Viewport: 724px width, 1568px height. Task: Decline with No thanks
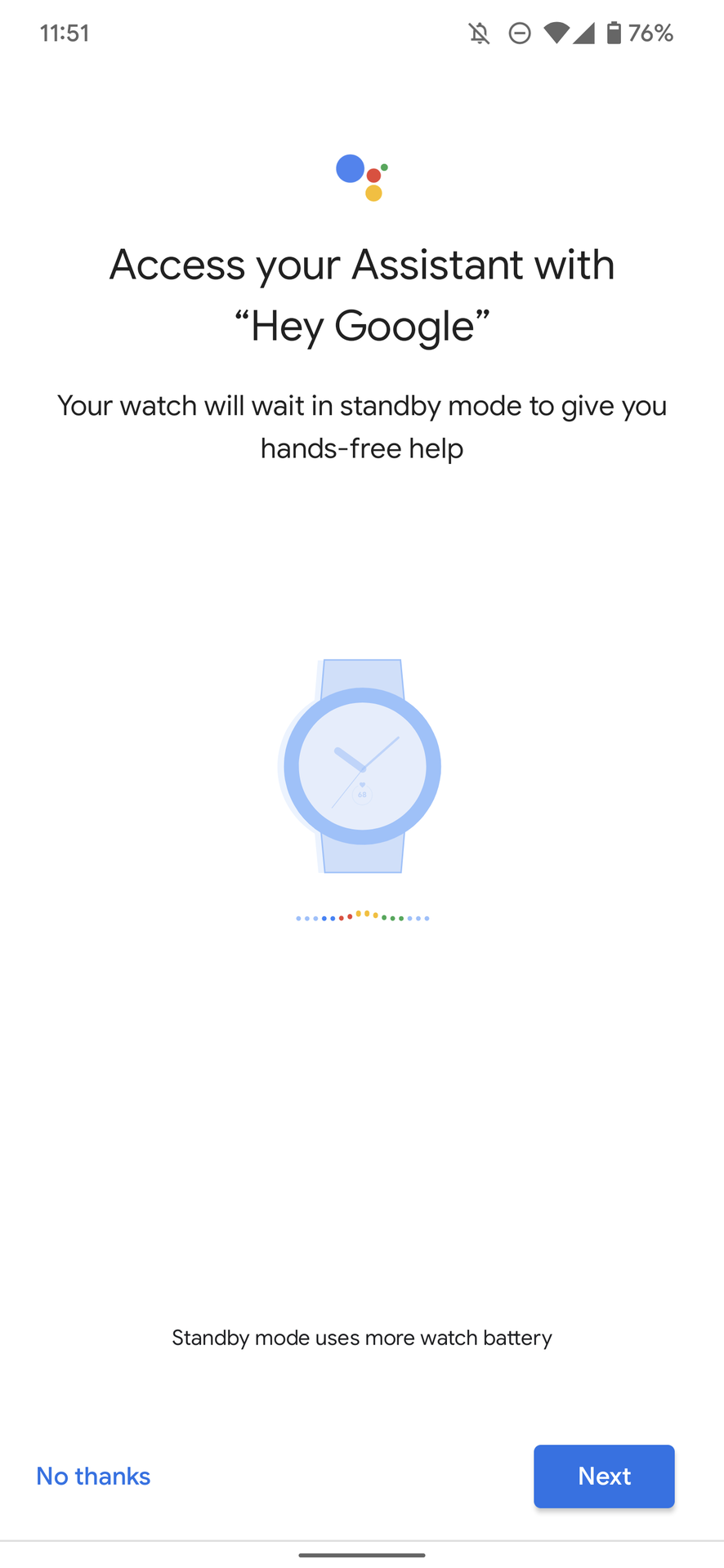[93, 1476]
